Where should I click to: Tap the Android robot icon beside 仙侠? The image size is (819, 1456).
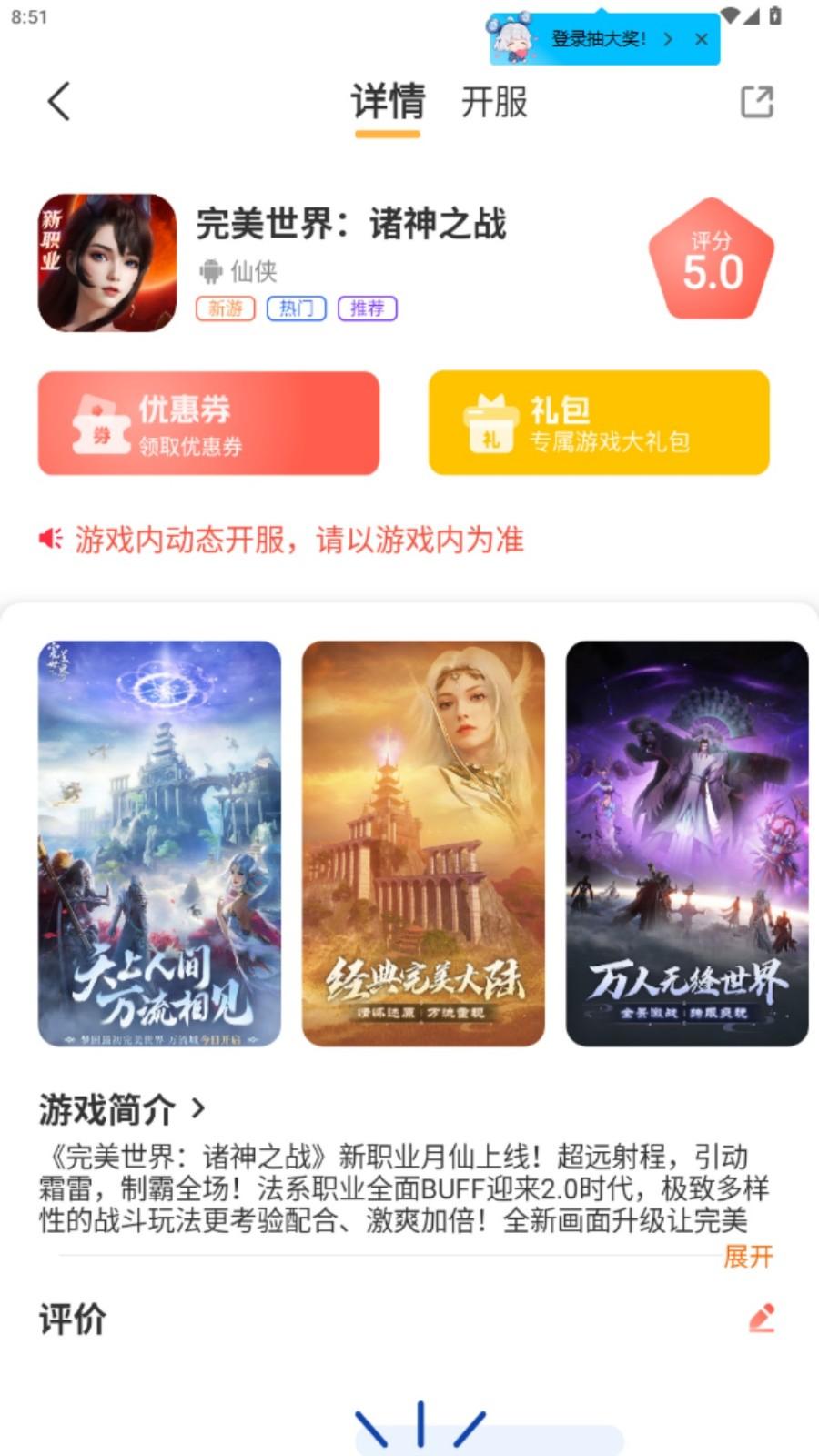click(211, 270)
